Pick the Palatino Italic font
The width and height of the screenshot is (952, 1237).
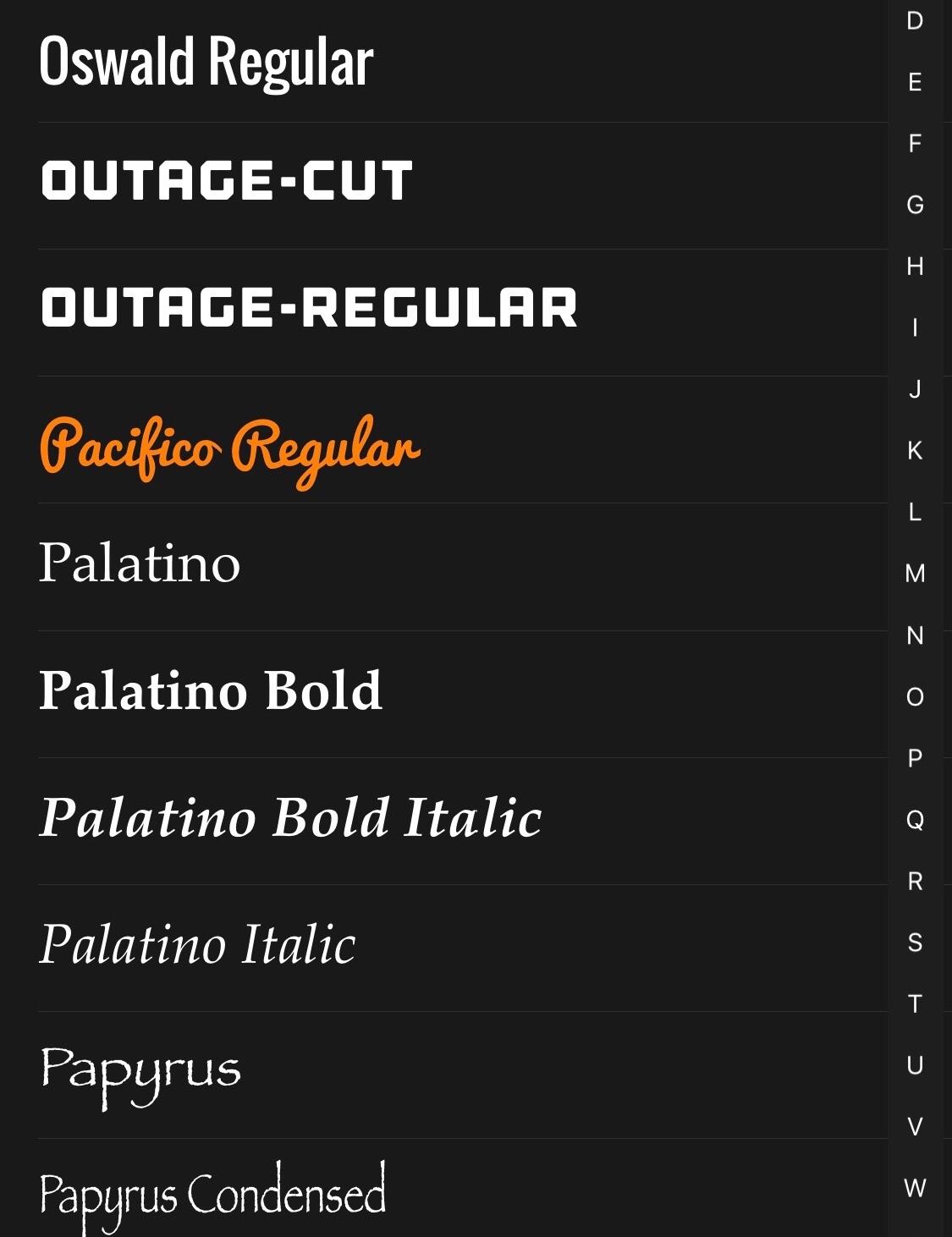tap(197, 944)
